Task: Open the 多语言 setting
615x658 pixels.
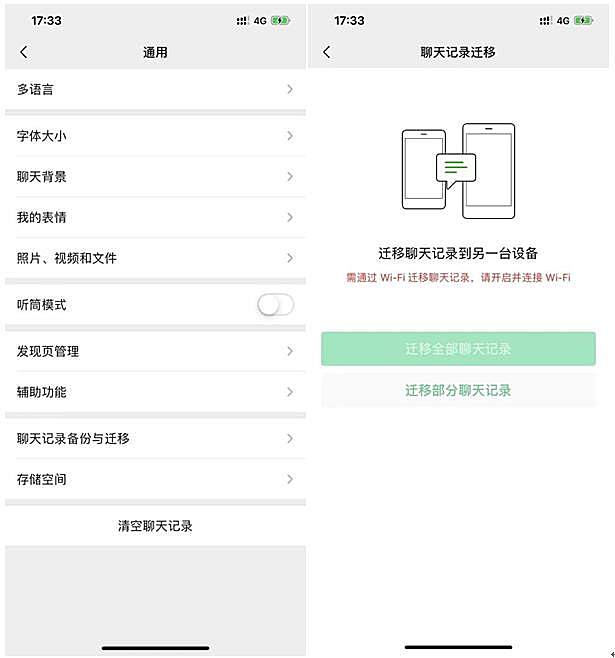Action: click(155, 89)
